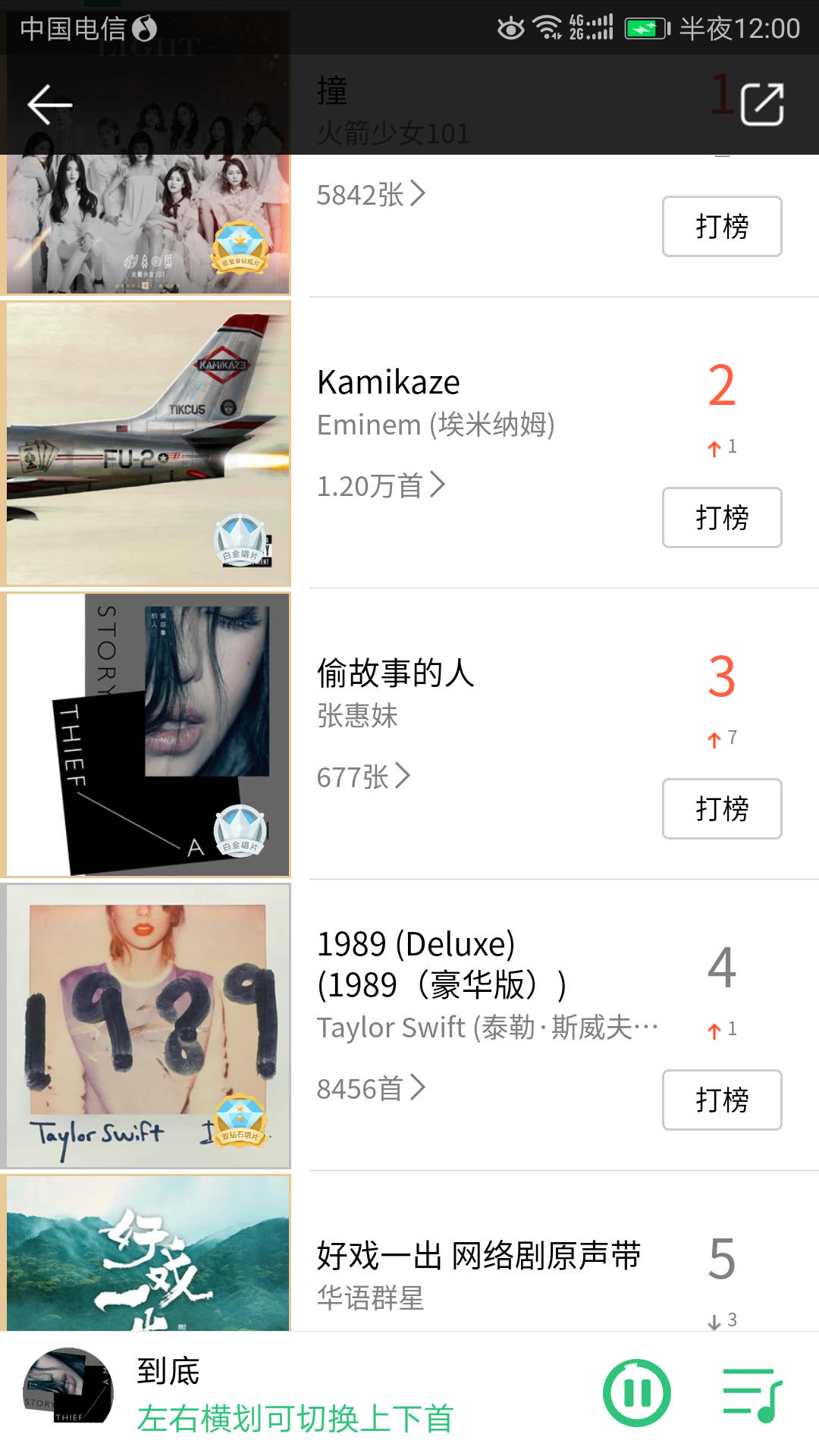
Task: Tap 打榜 for 1989 (Deluxe)
Action: point(721,1100)
